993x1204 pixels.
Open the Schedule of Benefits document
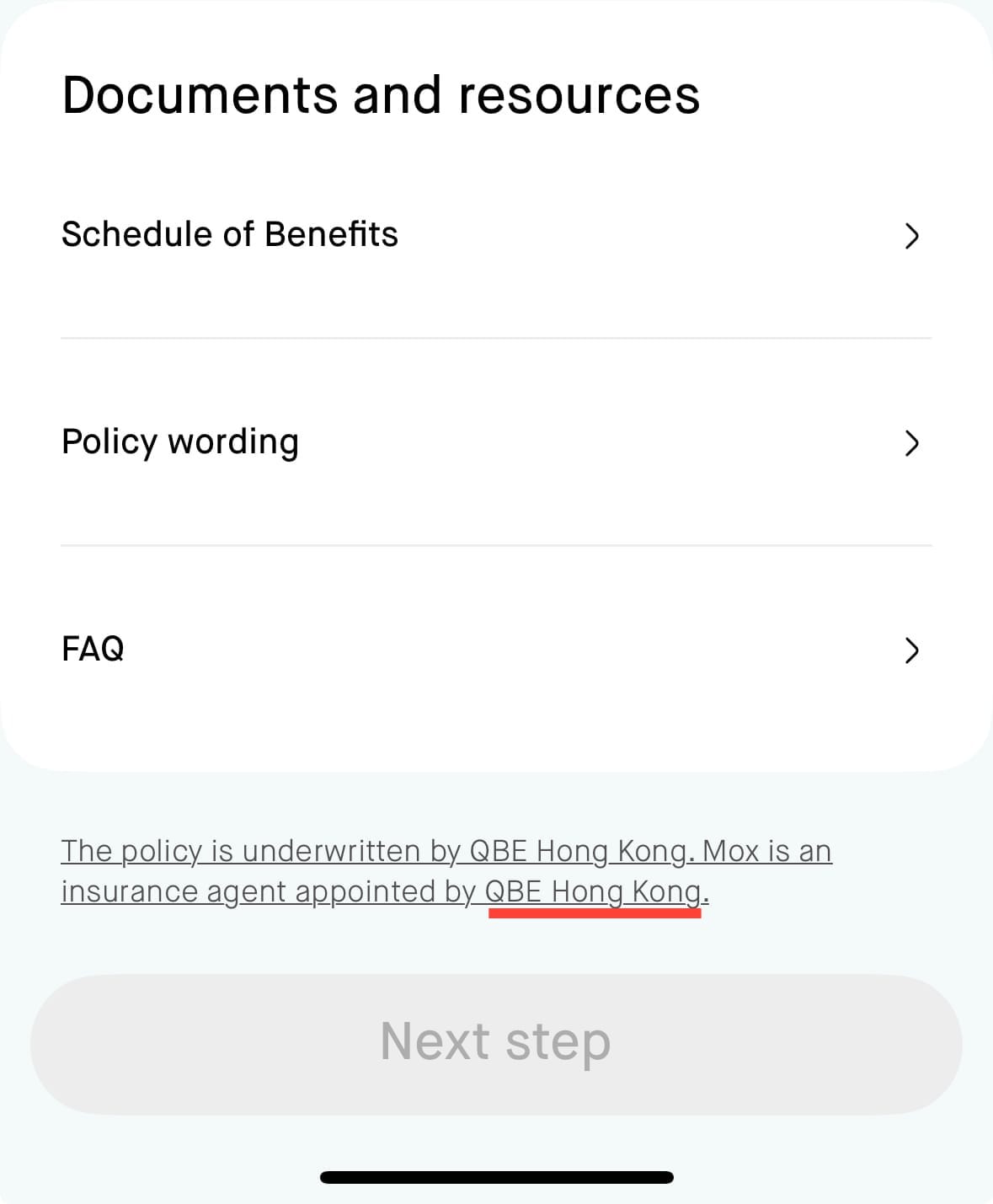(x=495, y=235)
